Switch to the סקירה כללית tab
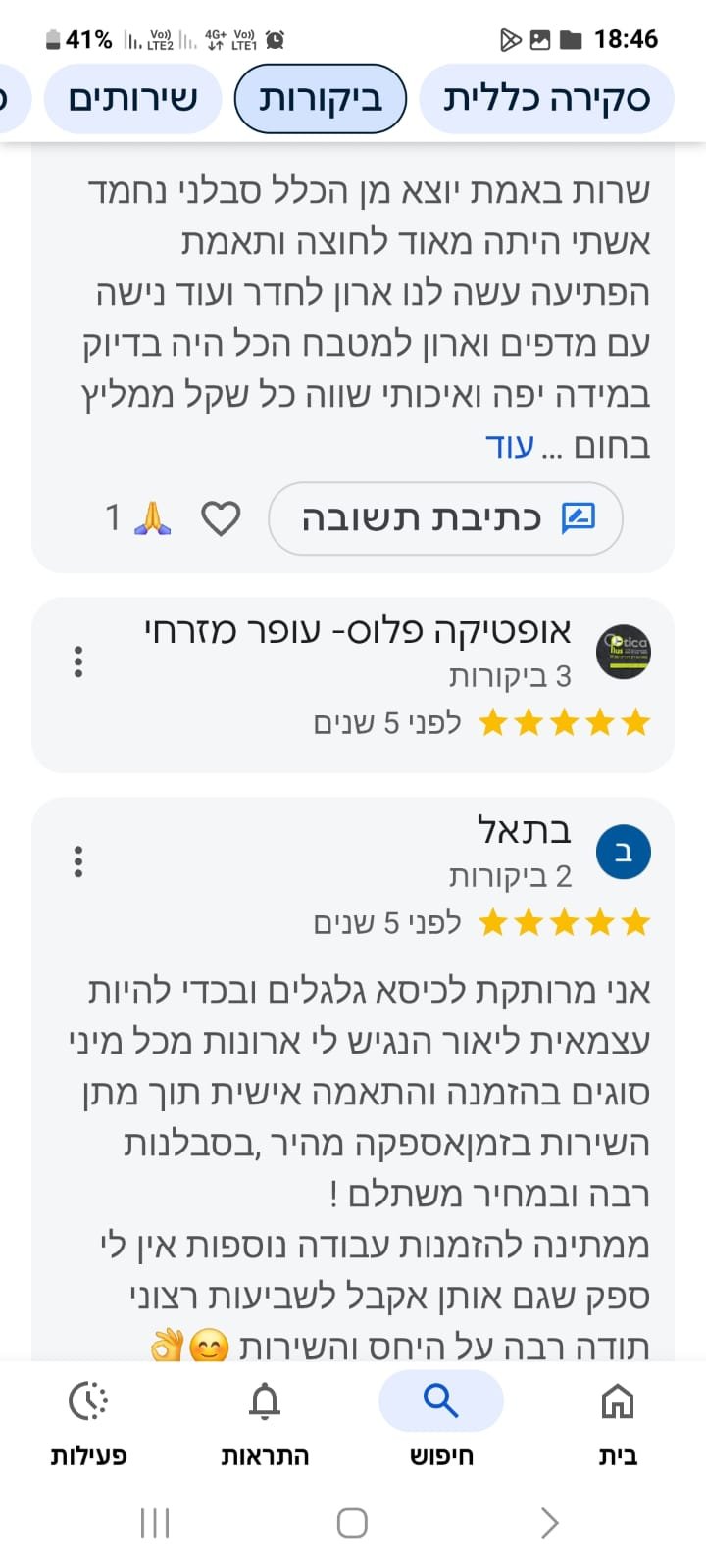 [x=546, y=99]
